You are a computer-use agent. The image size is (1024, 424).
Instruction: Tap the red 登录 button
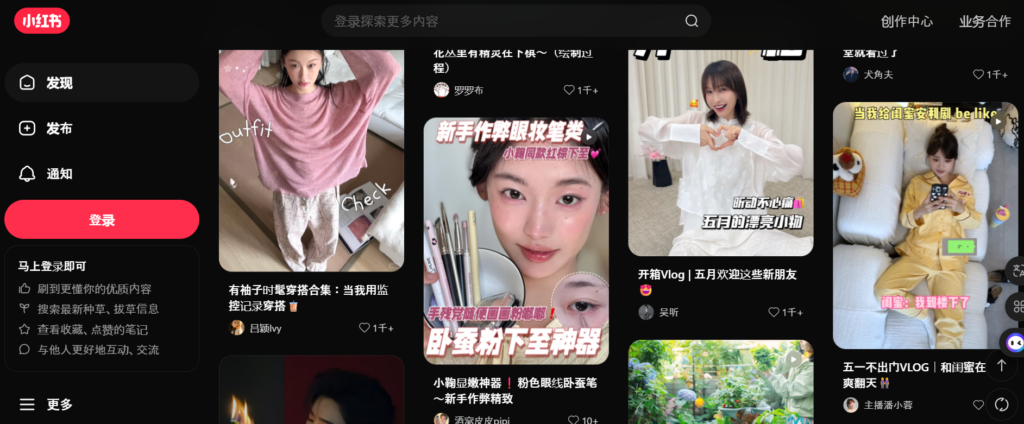tap(101, 220)
